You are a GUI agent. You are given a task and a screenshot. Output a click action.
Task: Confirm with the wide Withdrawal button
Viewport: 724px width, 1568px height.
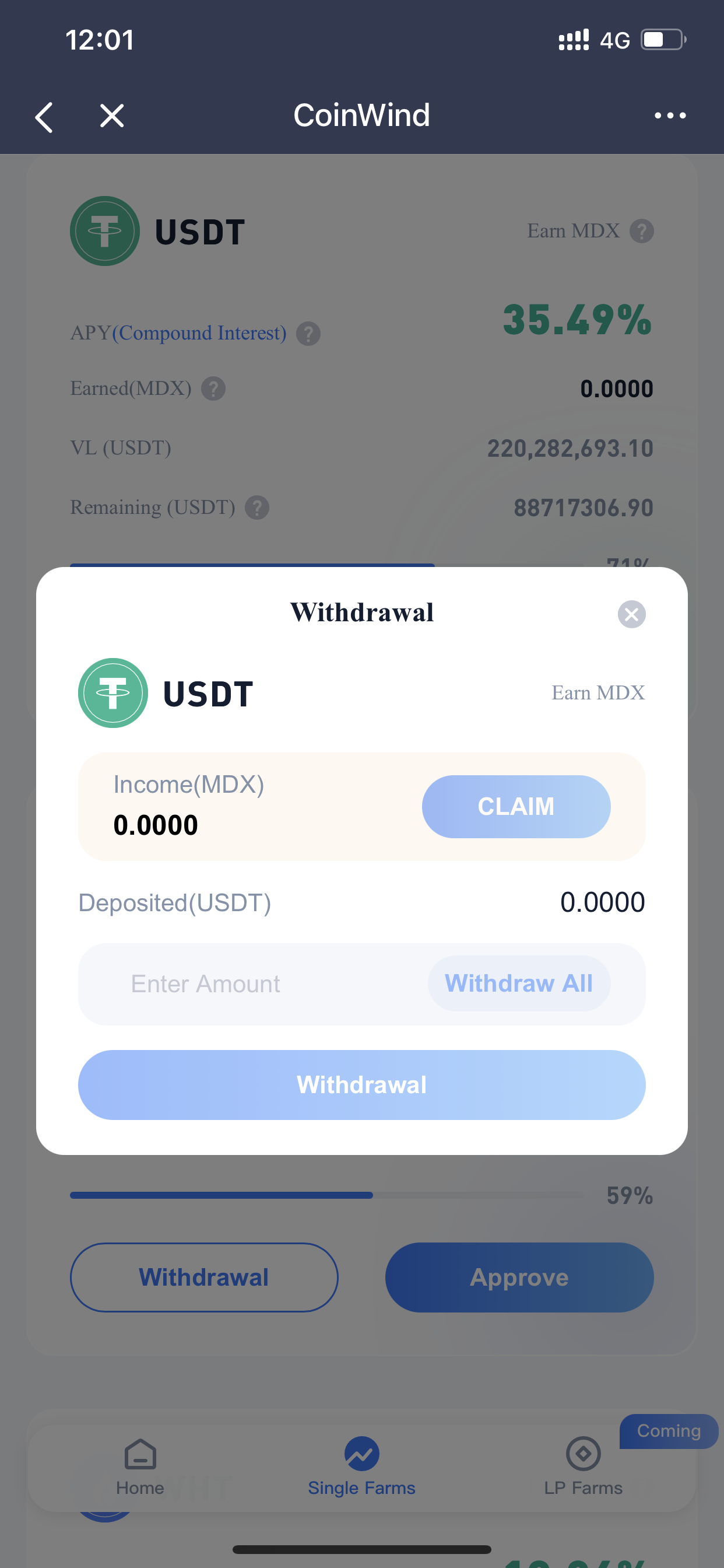point(361,1084)
